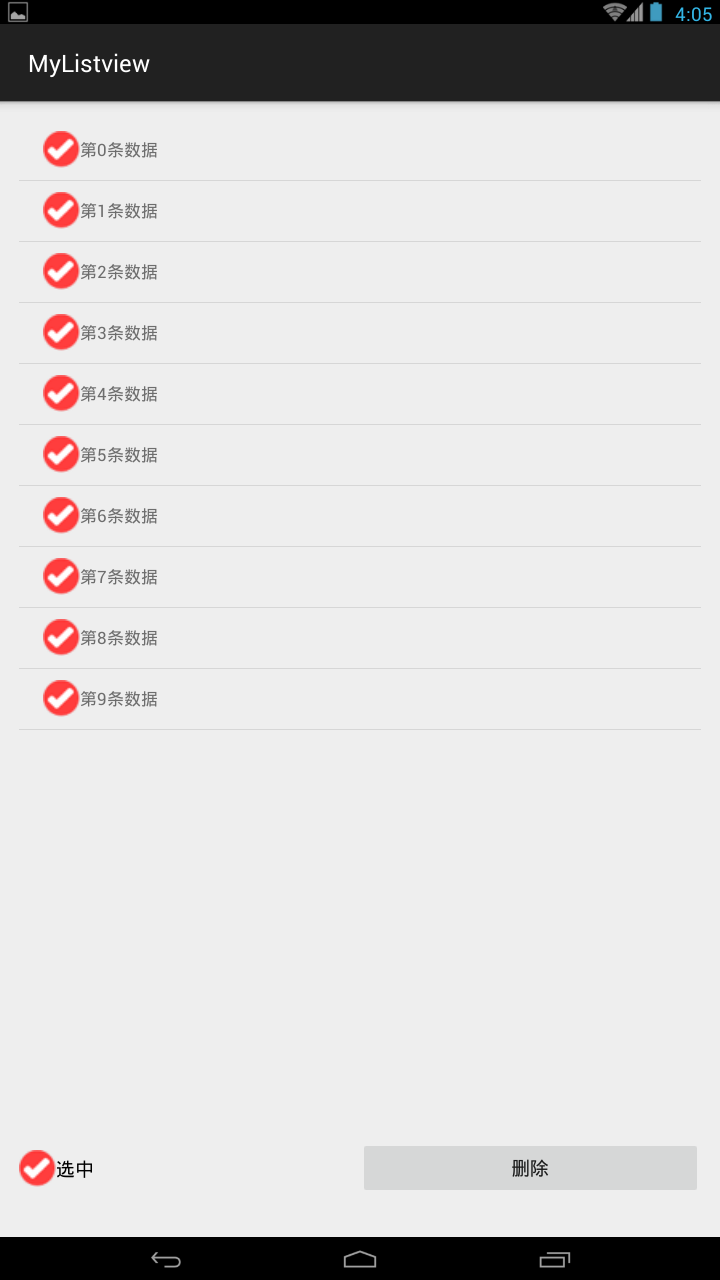This screenshot has height=1280, width=720.
Task: Uncheck the 第4条数据 row
Action: [61, 393]
